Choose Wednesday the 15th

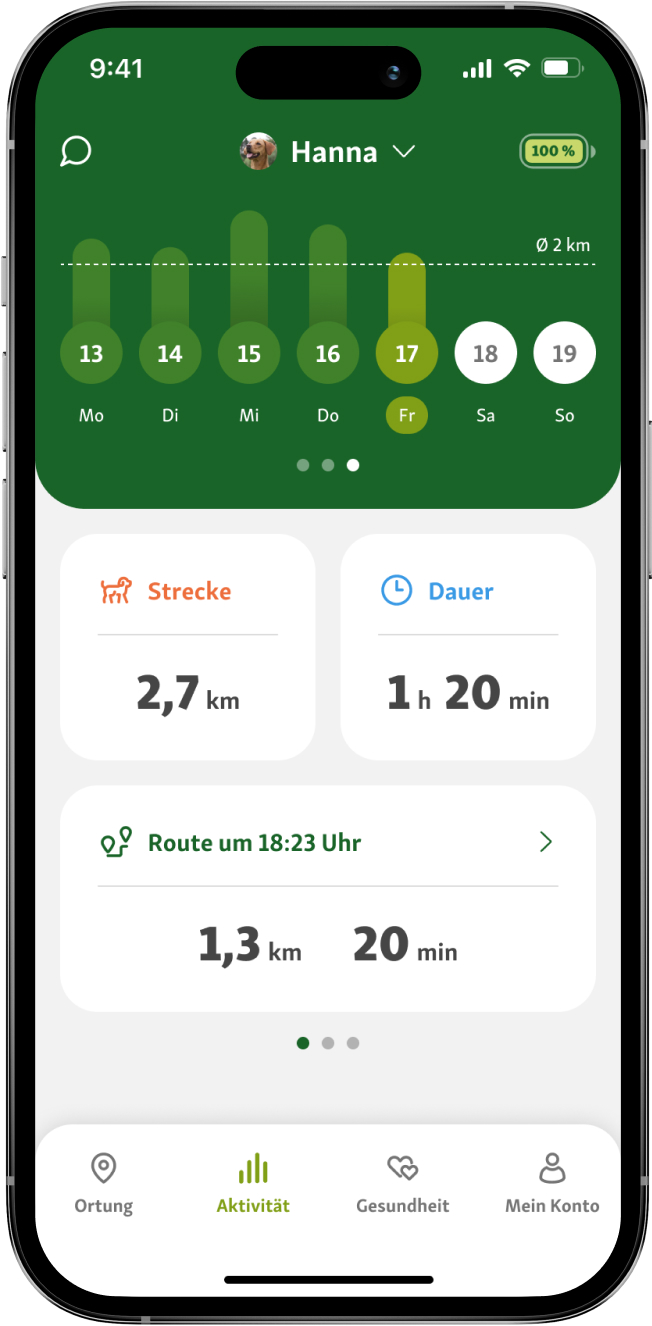249,354
